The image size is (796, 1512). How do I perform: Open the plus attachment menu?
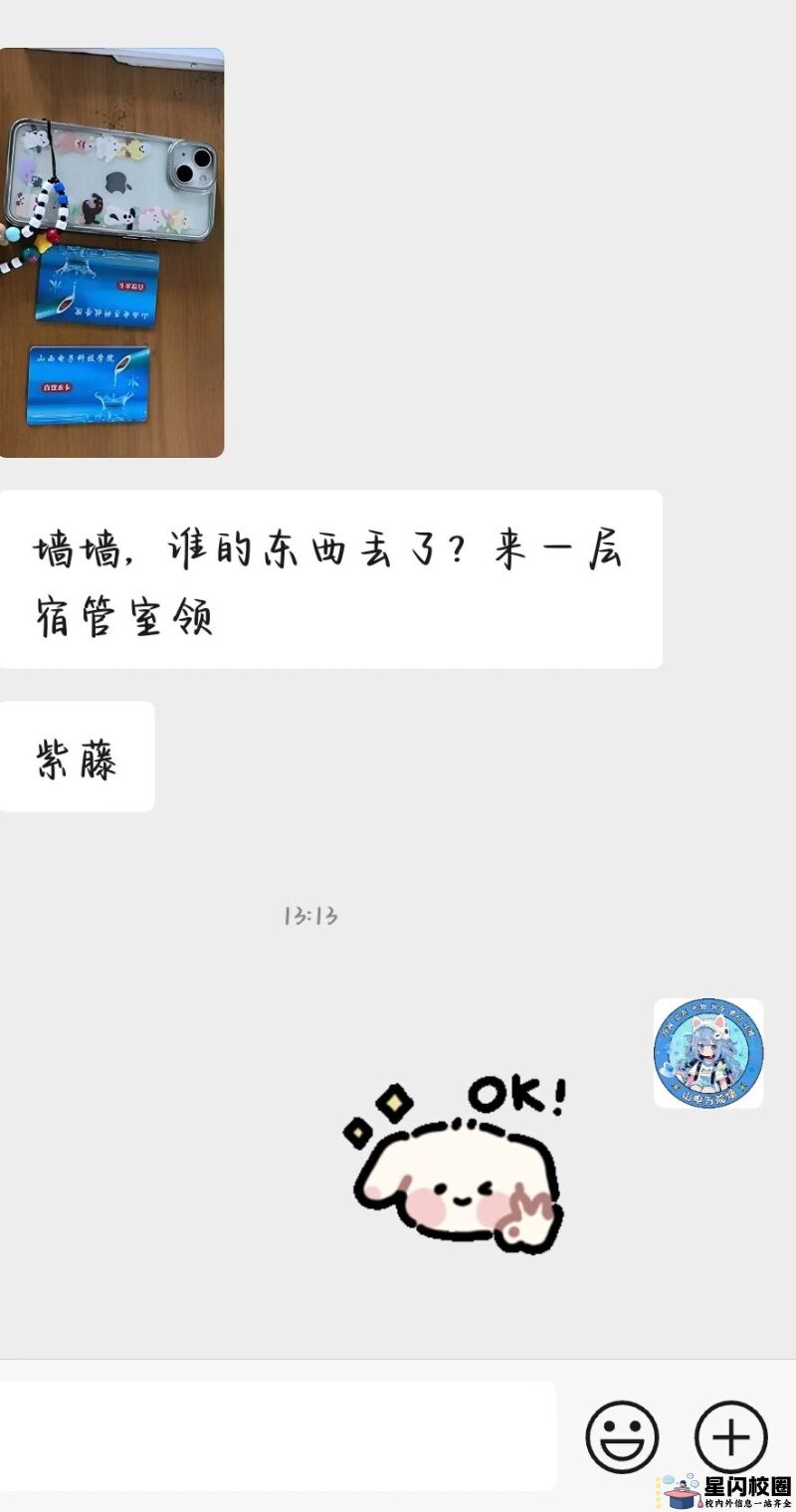pyautogui.click(x=731, y=1436)
